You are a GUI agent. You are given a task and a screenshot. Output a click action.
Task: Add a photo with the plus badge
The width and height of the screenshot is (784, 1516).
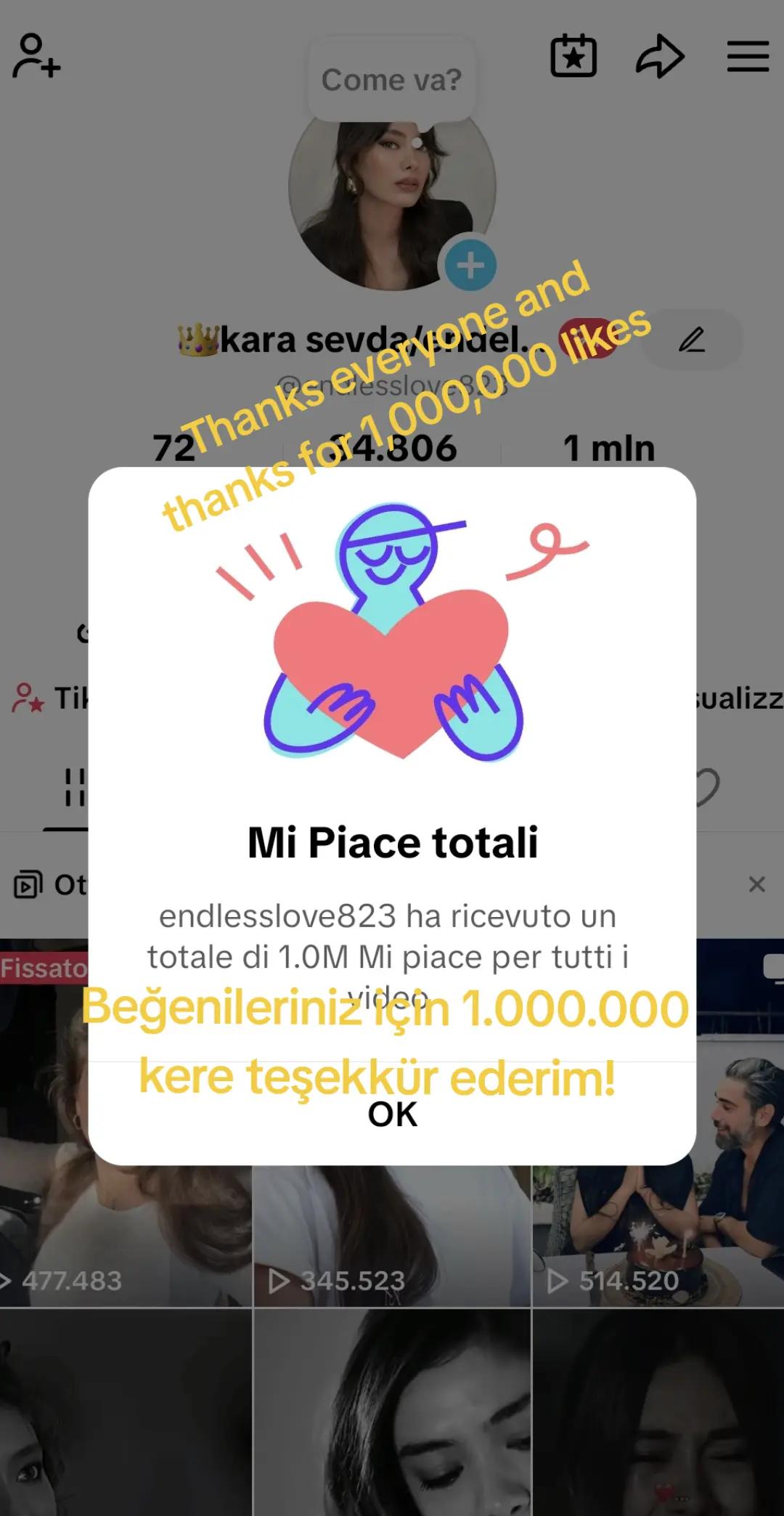(x=470, y=265)
